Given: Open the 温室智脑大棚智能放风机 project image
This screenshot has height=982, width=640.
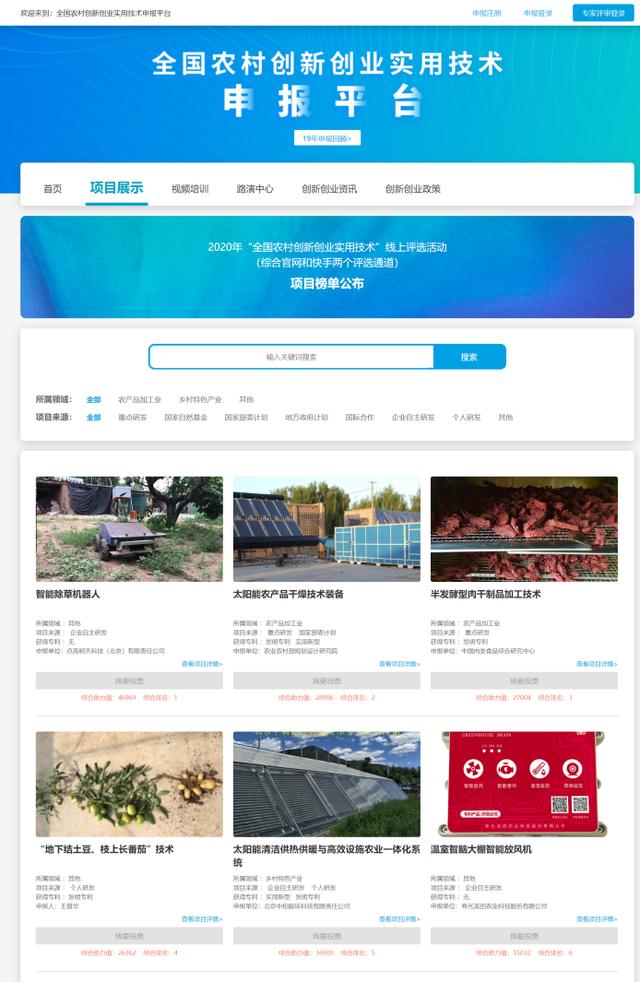Looking at the screenshot, I should (524, 784).
